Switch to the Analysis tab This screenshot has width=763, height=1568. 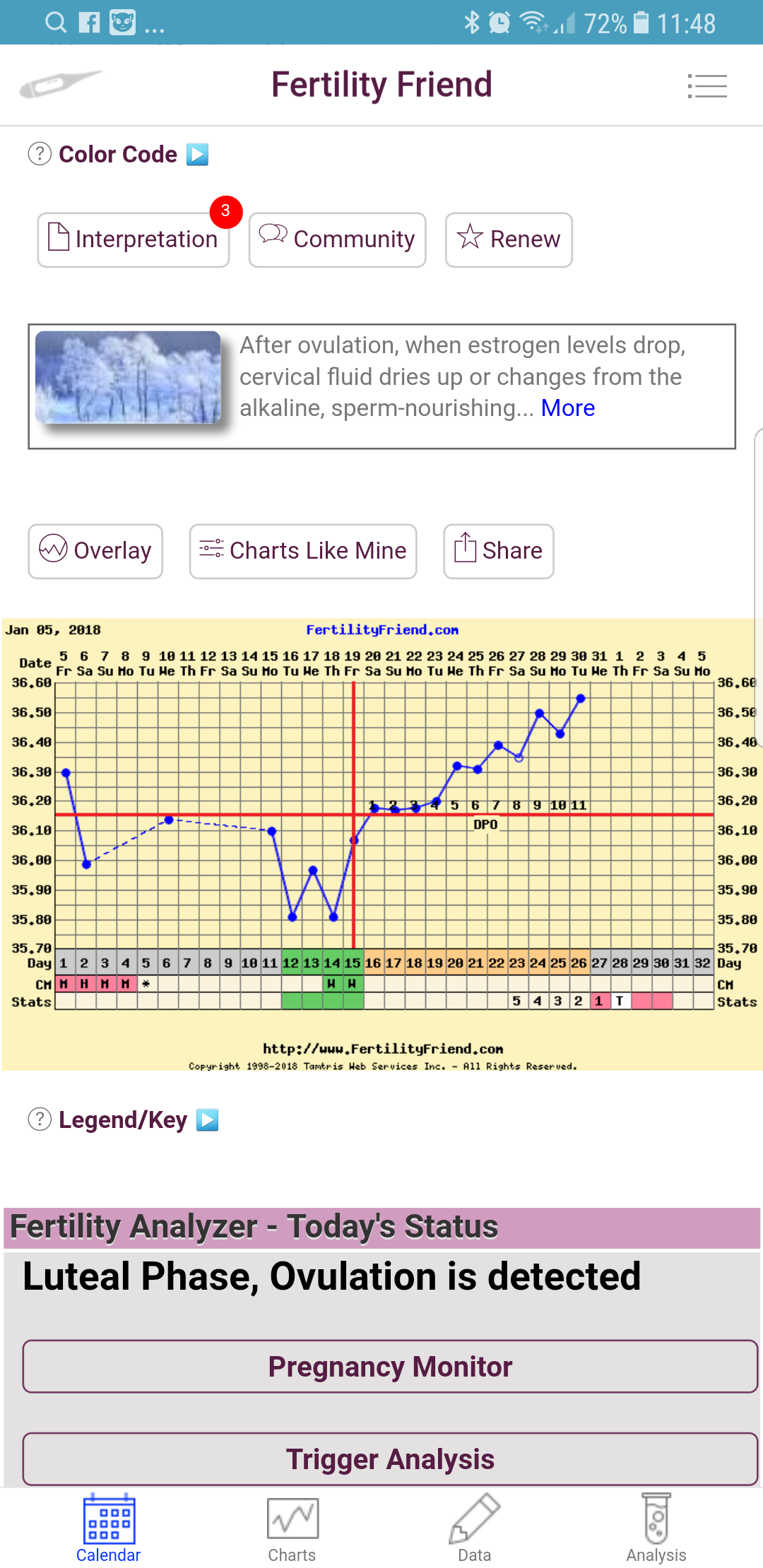pyautogui.click(x=656, y=1529)
